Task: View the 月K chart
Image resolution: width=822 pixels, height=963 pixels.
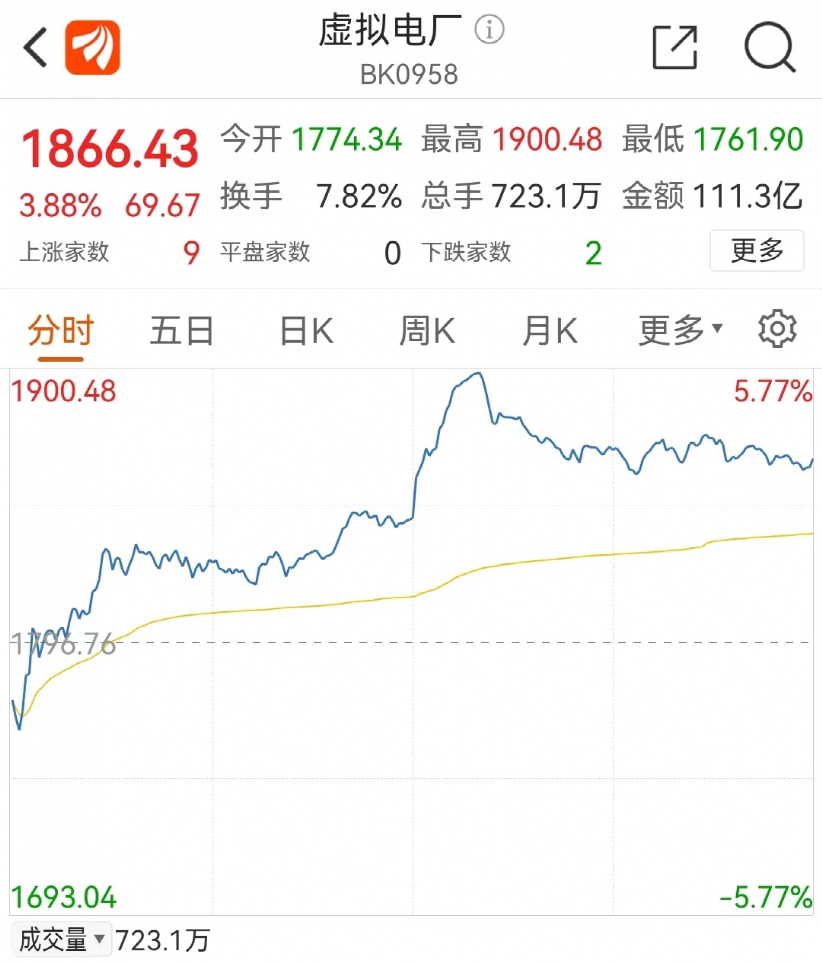Action: [550, 330]
